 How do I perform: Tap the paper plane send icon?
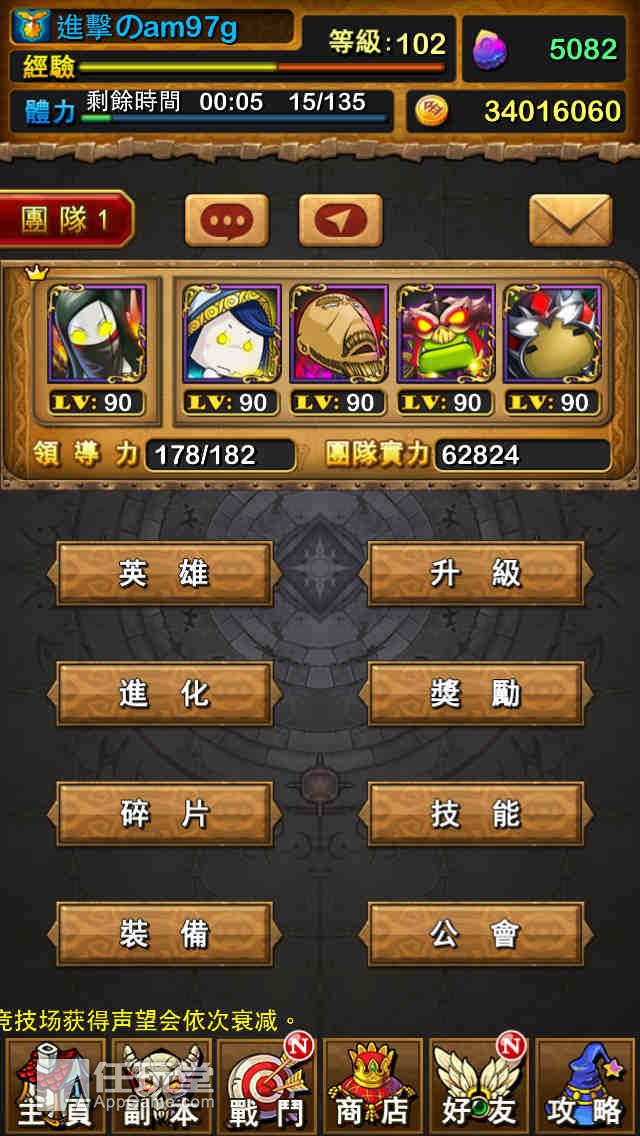[x=340, y=220]
